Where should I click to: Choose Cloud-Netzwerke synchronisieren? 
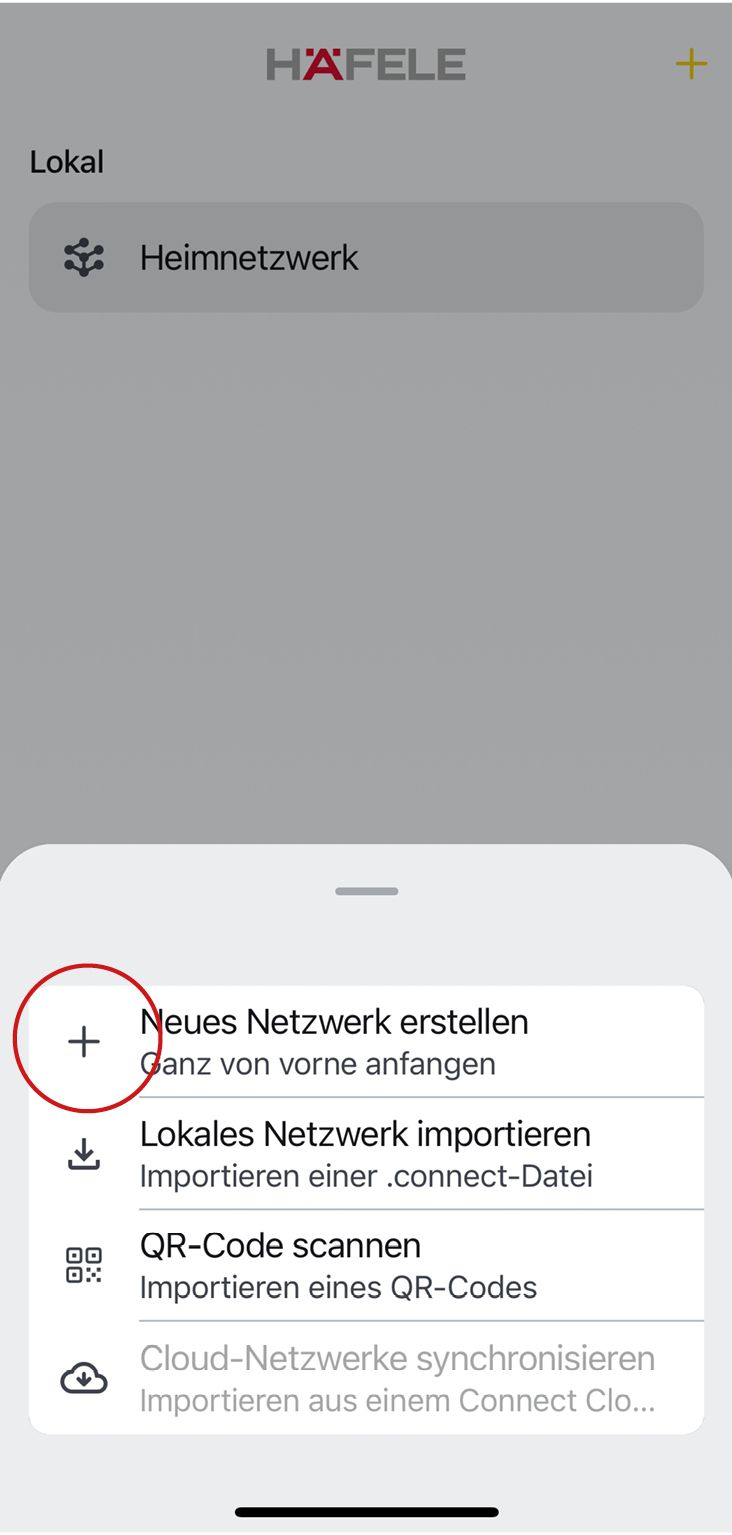pos(366,1378)
